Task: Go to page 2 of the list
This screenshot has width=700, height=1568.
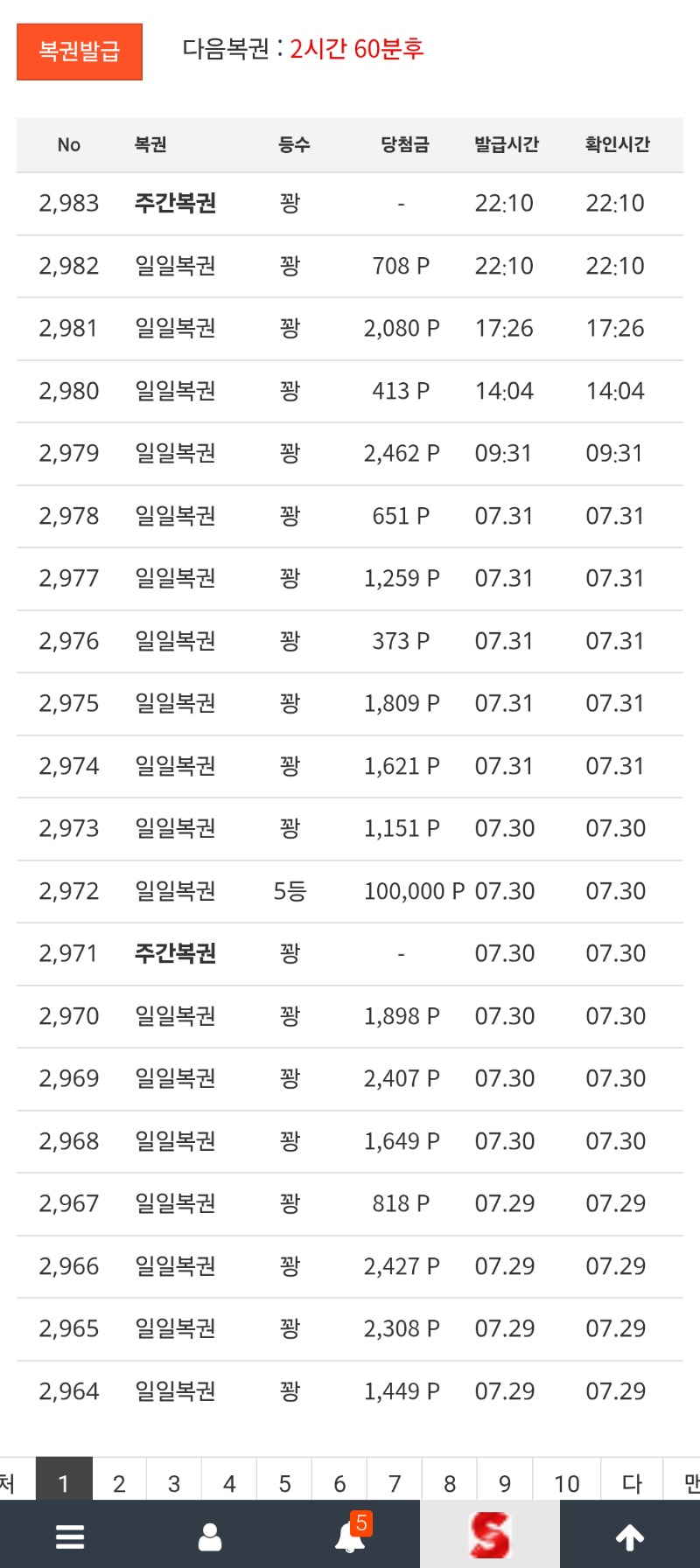Action: coord(119,1481)
